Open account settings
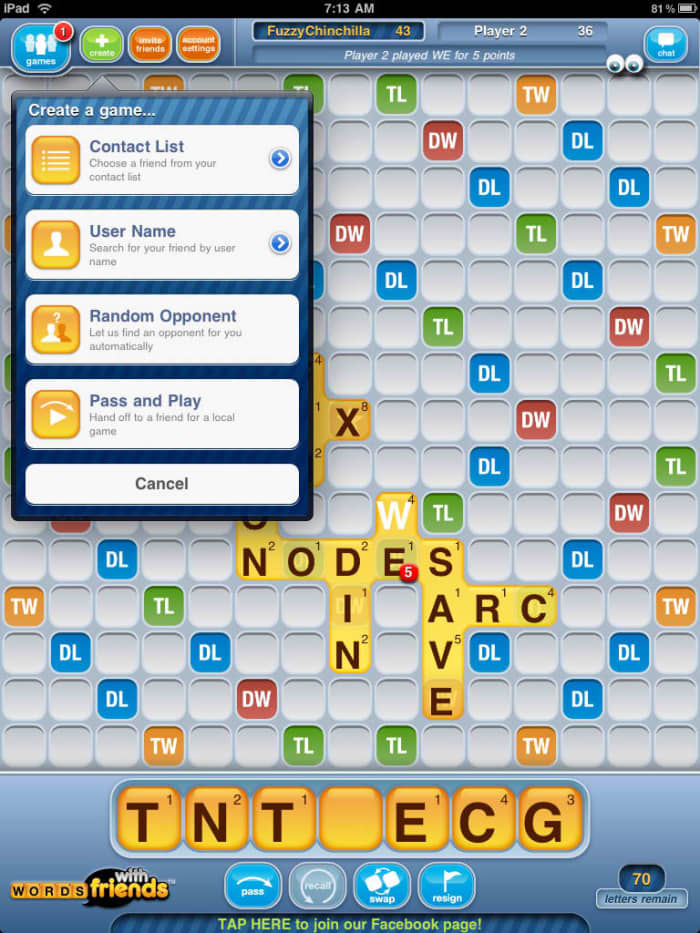Image resolution: width=700 pixels, height=933 pixels. coord(198,44)
